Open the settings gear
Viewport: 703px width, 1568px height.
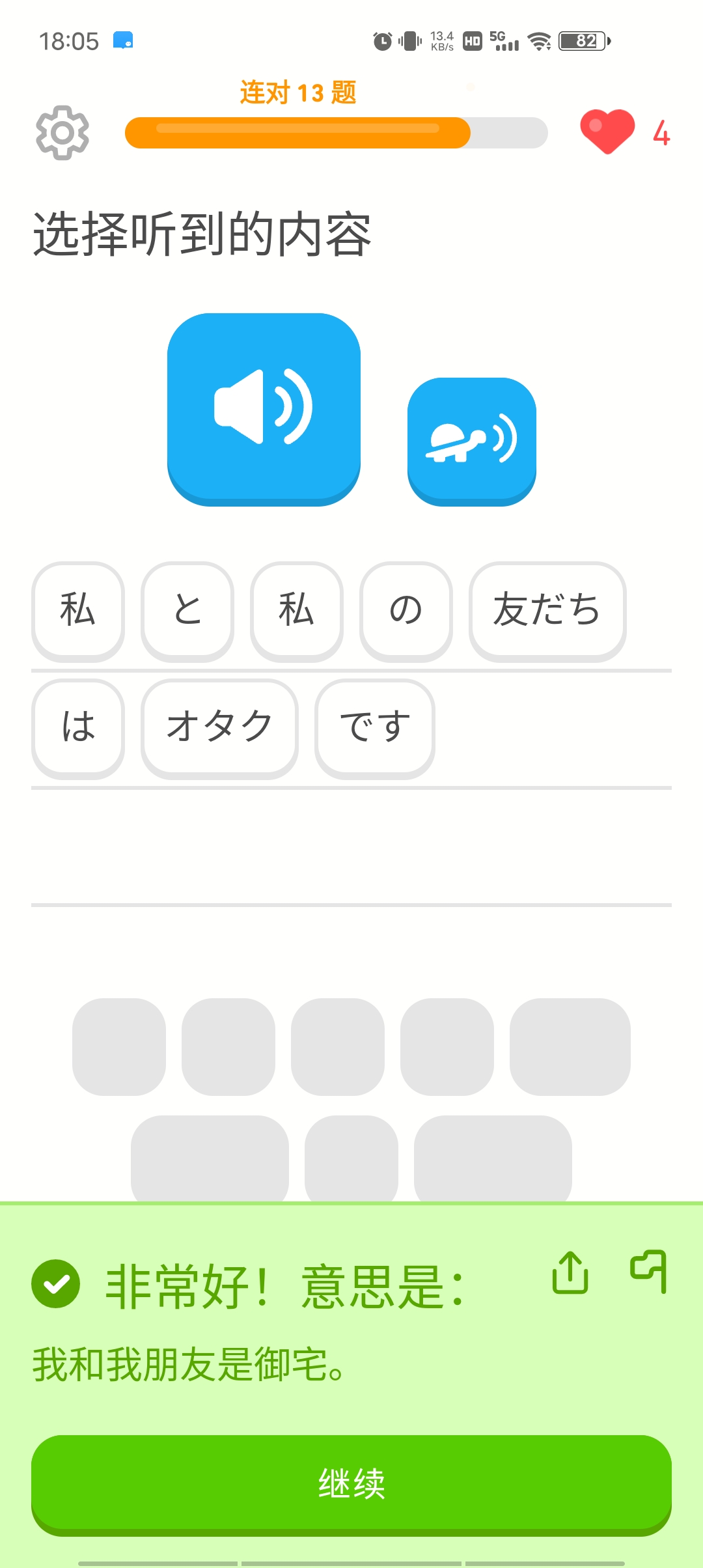(62, 133)
